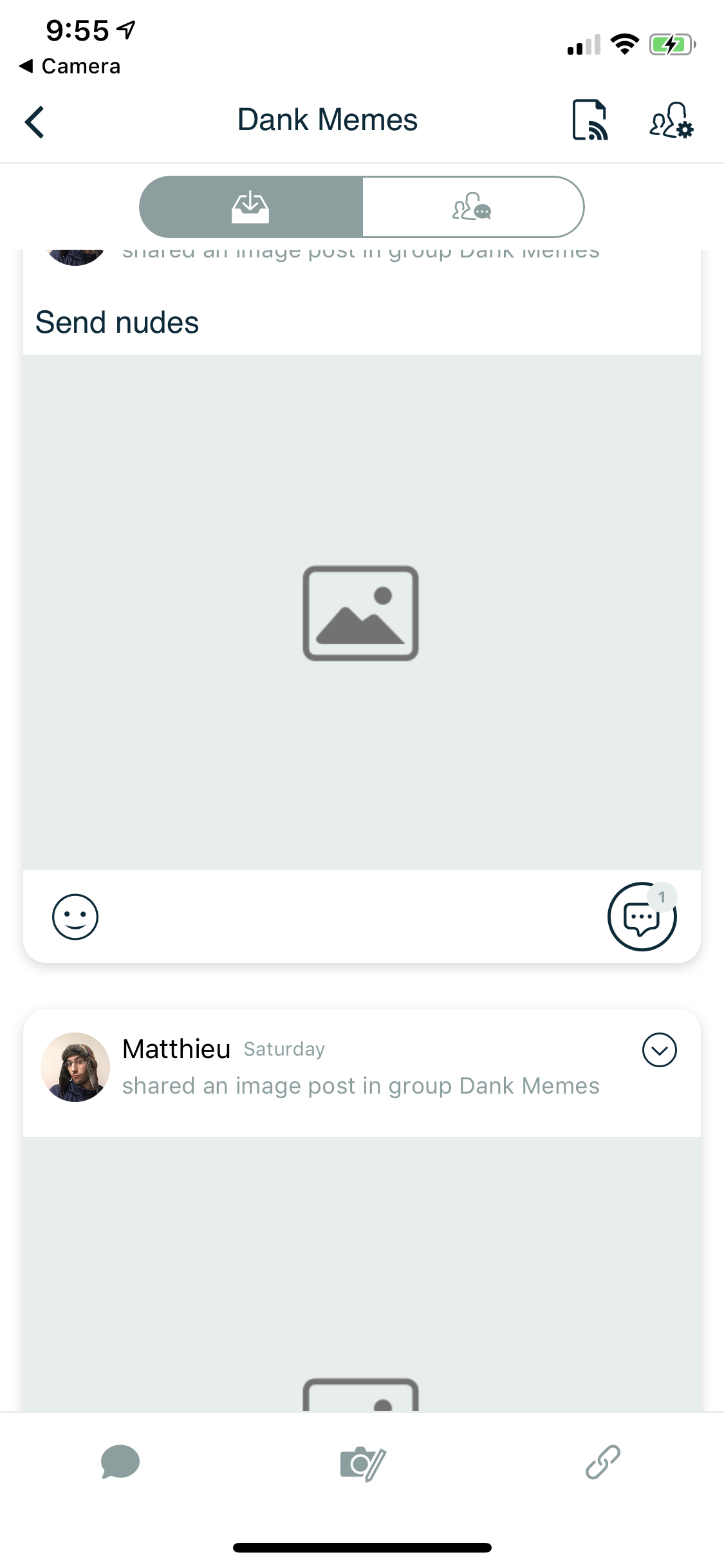Create a photo post with camera
The image size is (724, 1568).
(362, 1464)
